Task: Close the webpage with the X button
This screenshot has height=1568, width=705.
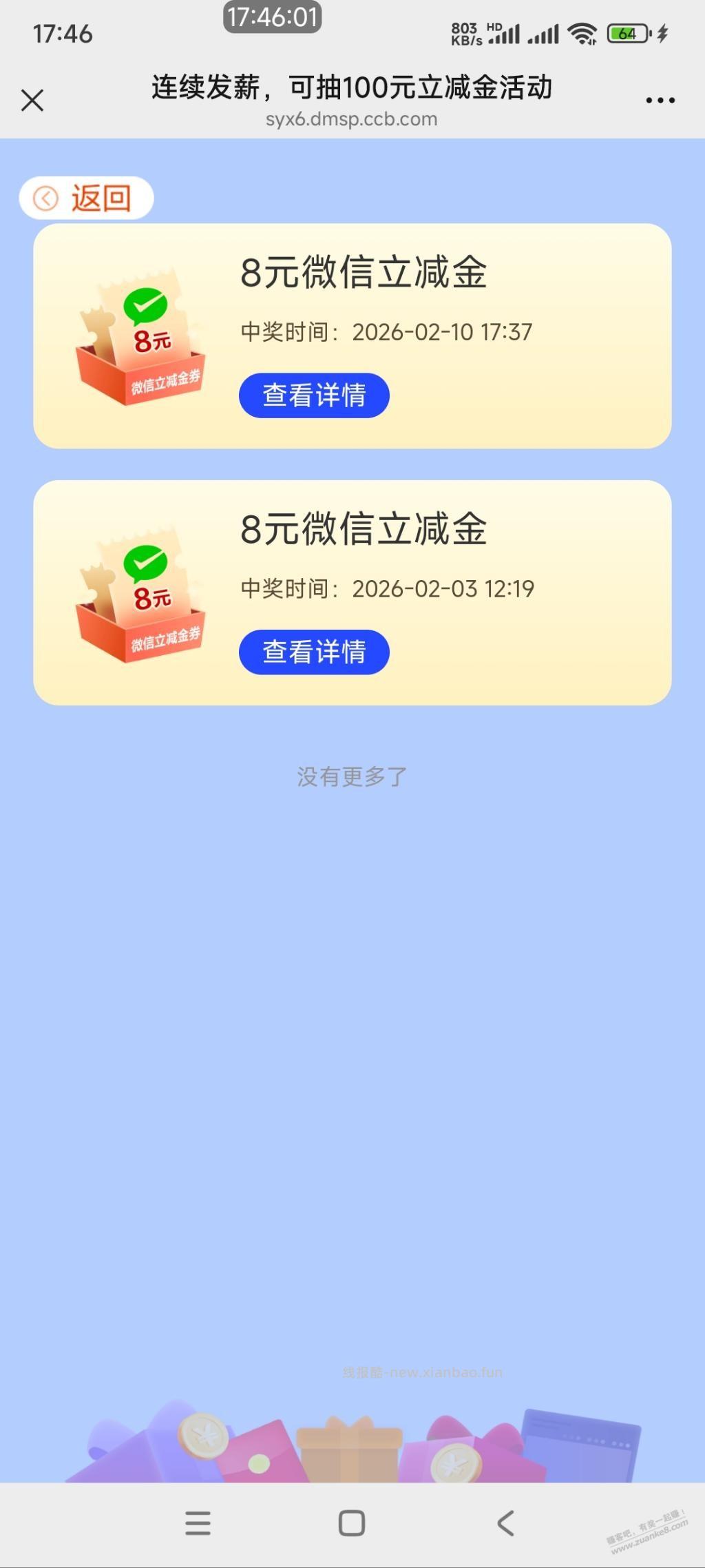Action: (x=32, y=100)
